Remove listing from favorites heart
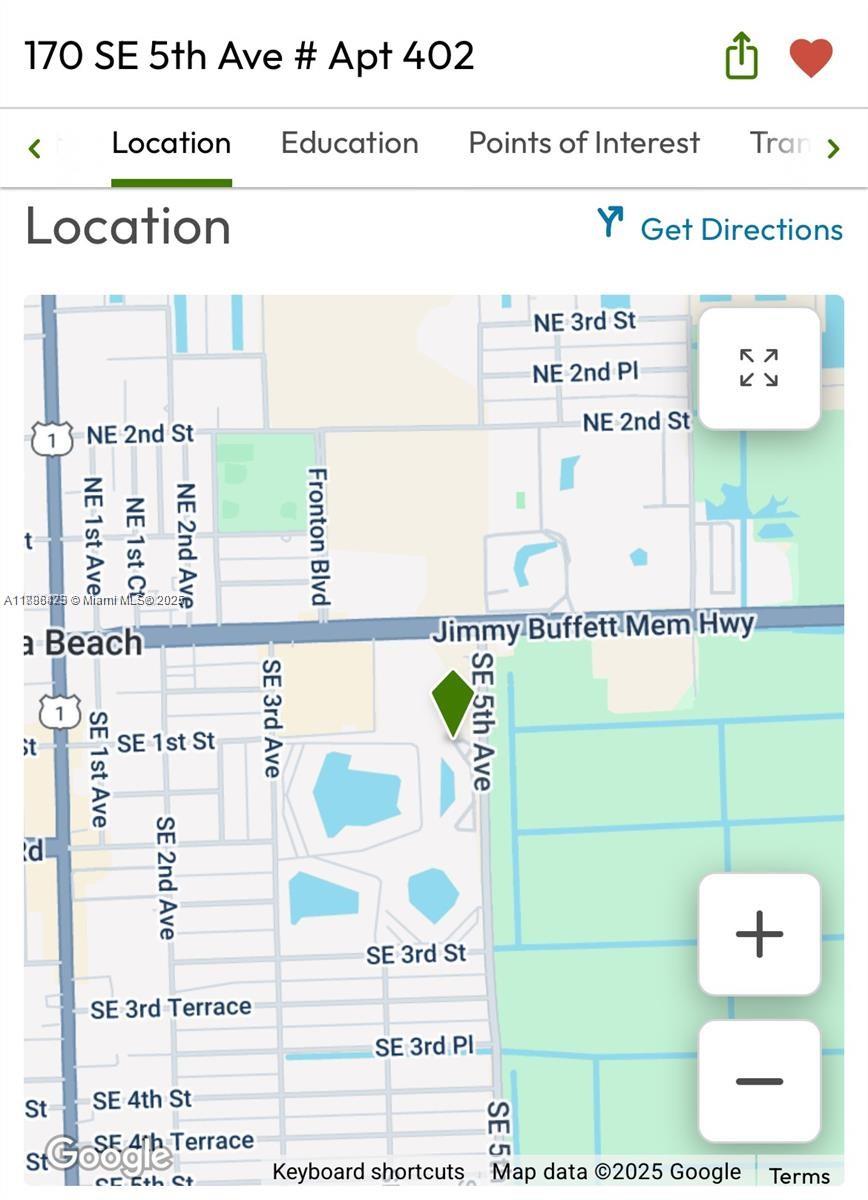Viewport: 868px width, 1200px height. [x=810, y=56]
